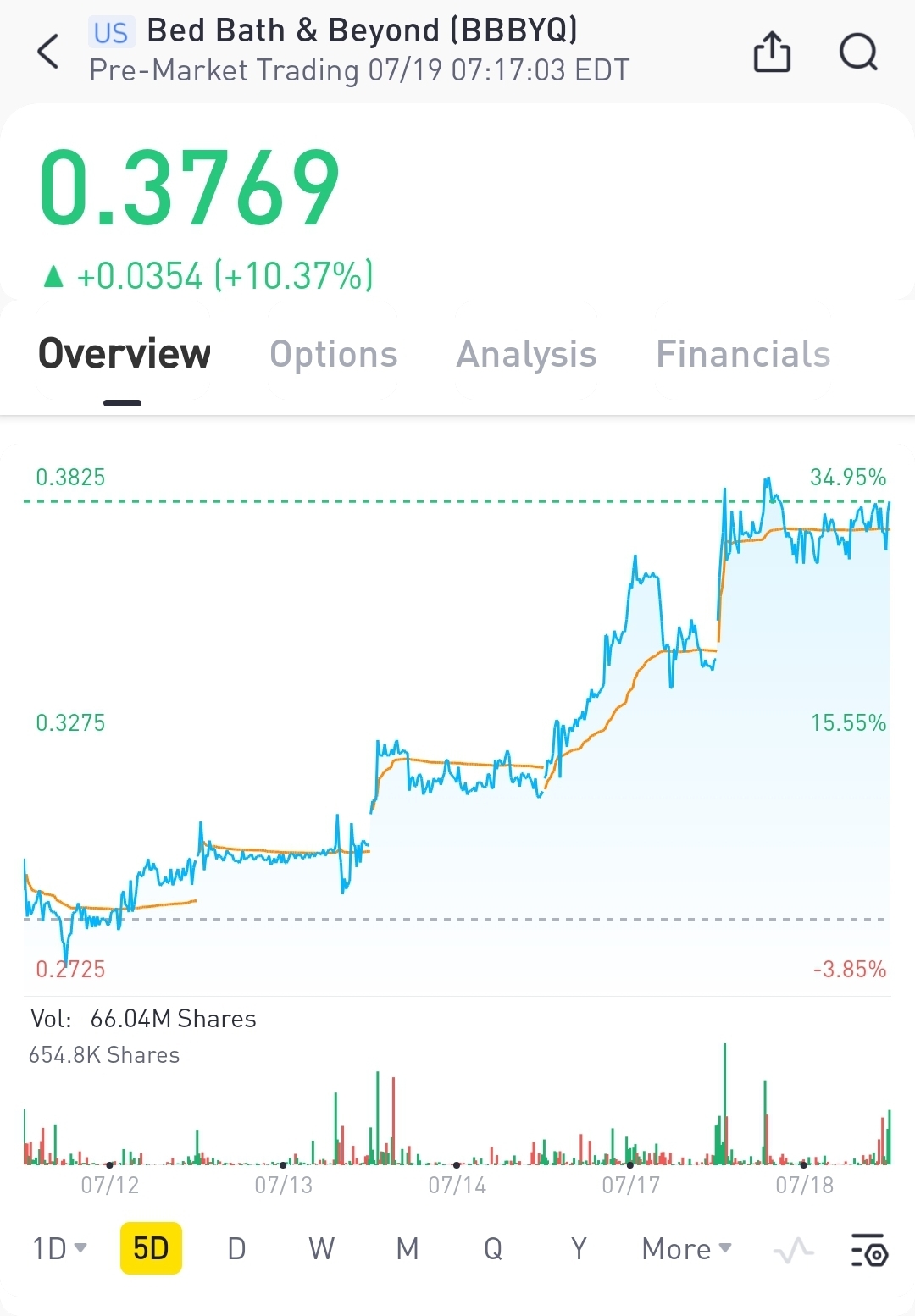Expand the 1D interval dropdown

(59, 1248)
